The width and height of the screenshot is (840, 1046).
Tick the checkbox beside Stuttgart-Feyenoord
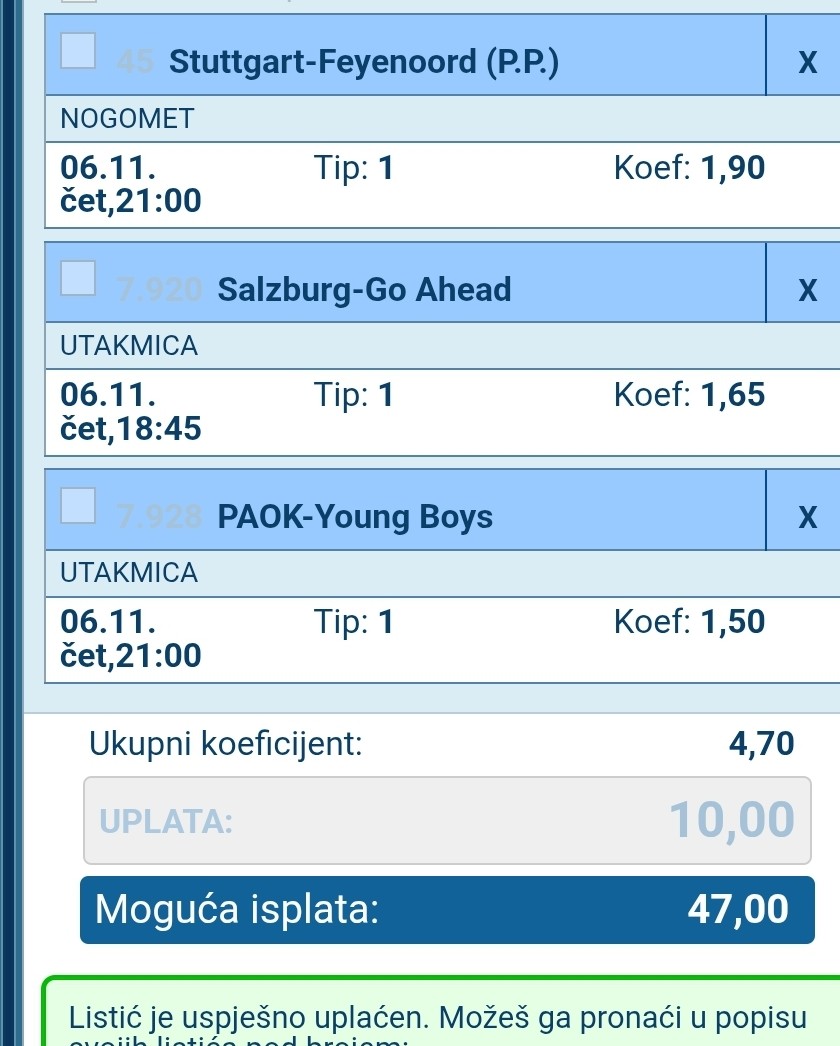pyautogui.click(x=78, y=49)
